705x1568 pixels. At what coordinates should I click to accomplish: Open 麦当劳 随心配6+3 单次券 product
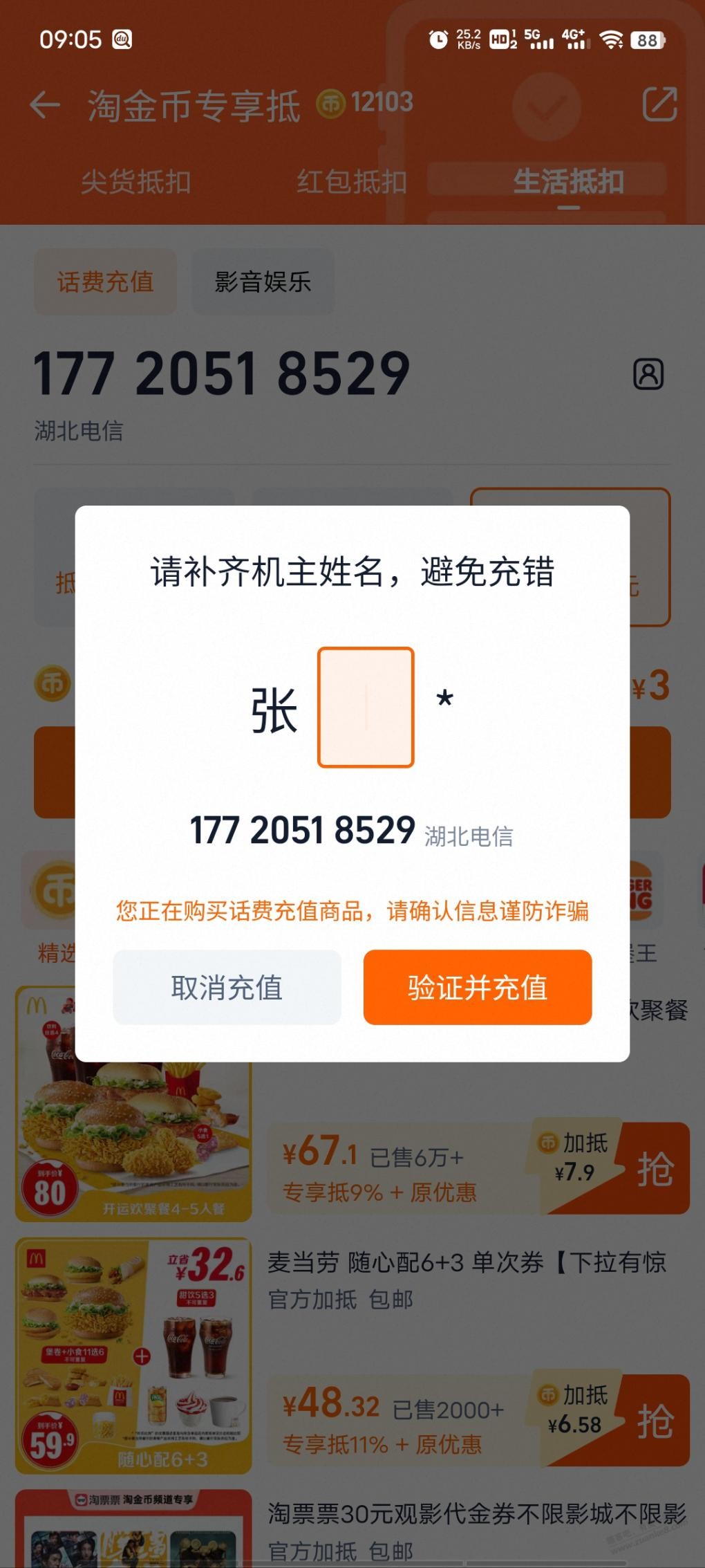coord(467,1262)
